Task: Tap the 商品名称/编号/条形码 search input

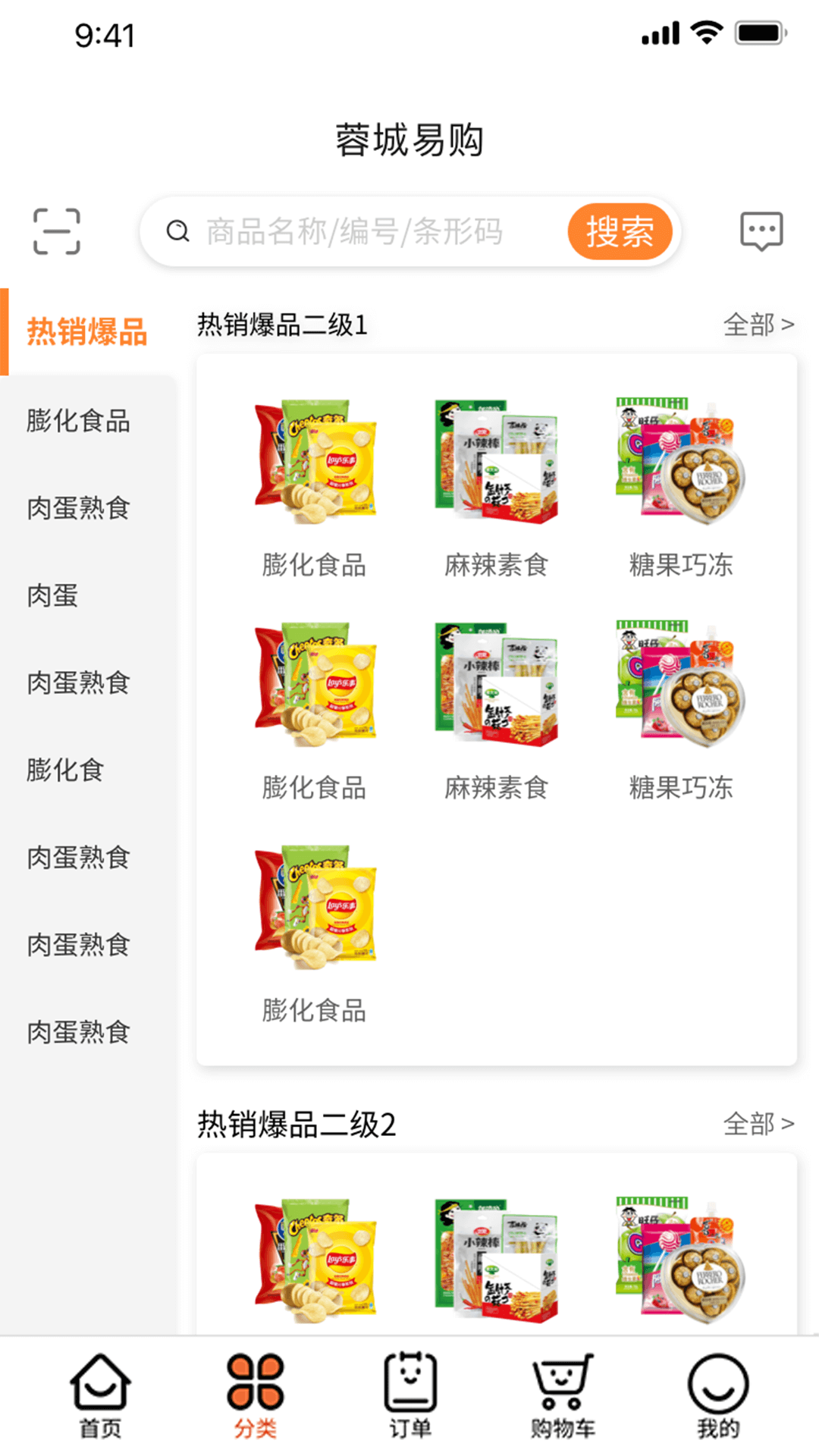Action: pos(356,232)
